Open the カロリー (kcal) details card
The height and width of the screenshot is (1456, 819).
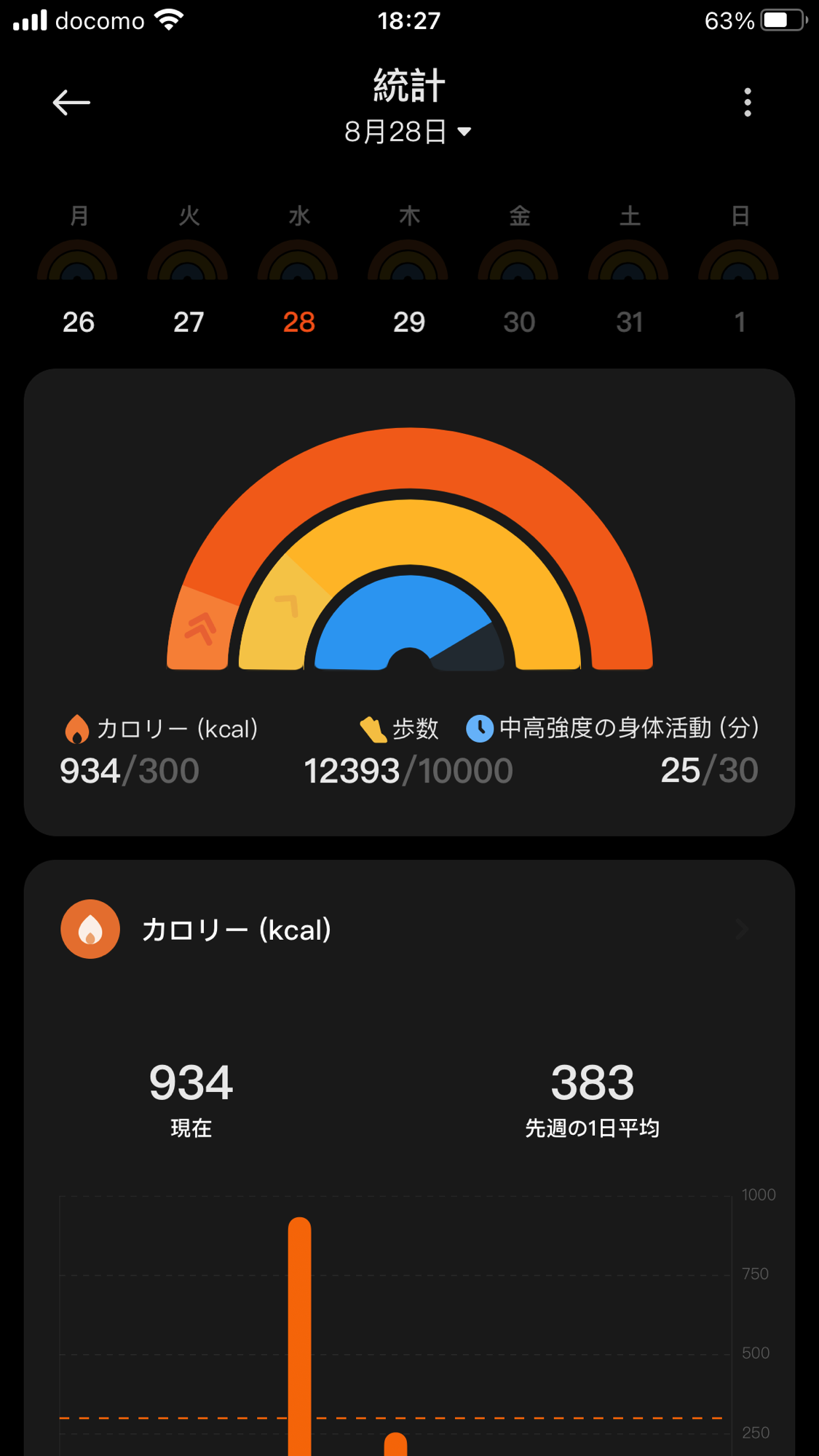tap(409, 929)
